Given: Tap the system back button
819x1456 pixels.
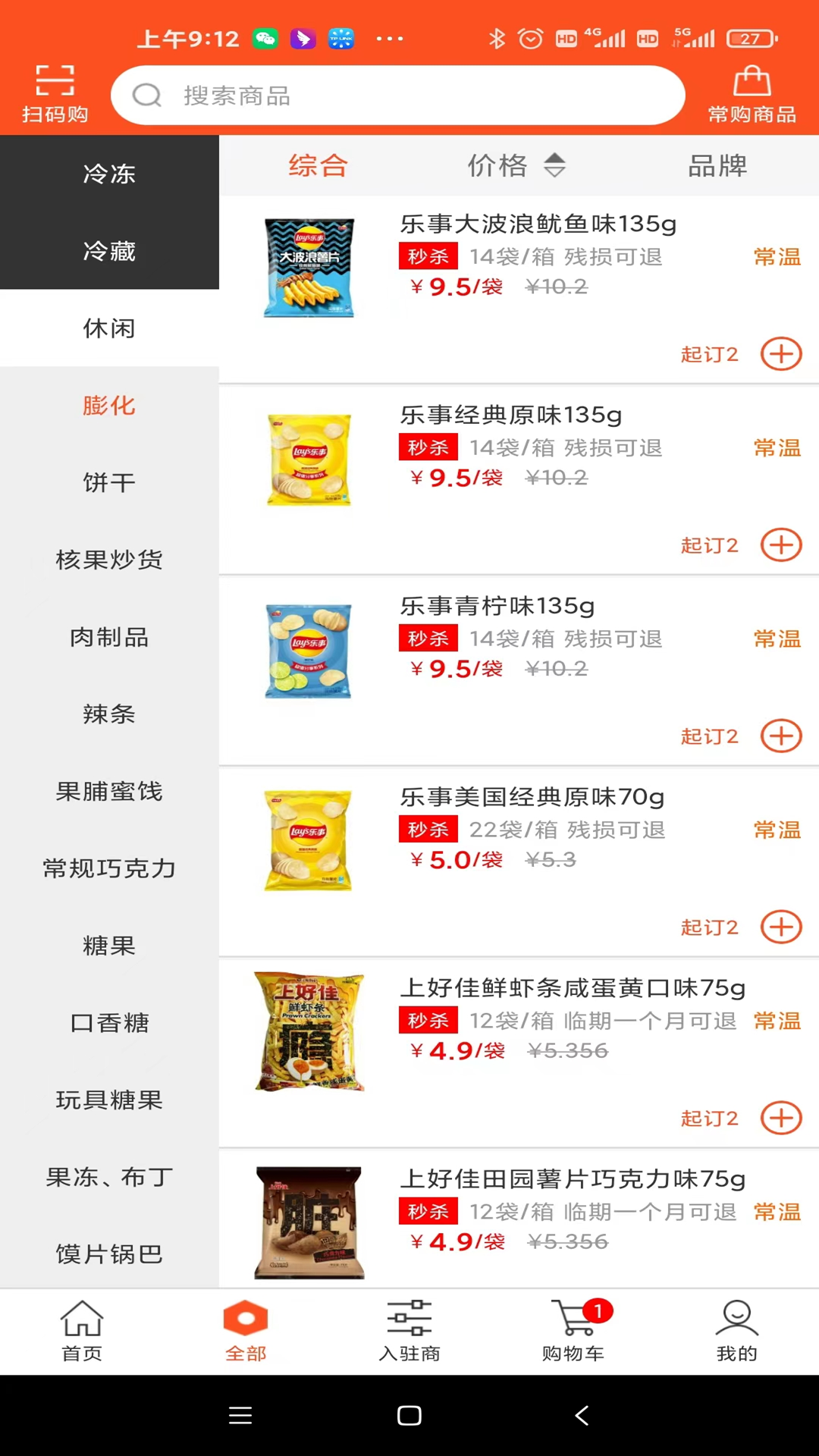Looking at the screenshot, I should click(x=582, y=1415).
